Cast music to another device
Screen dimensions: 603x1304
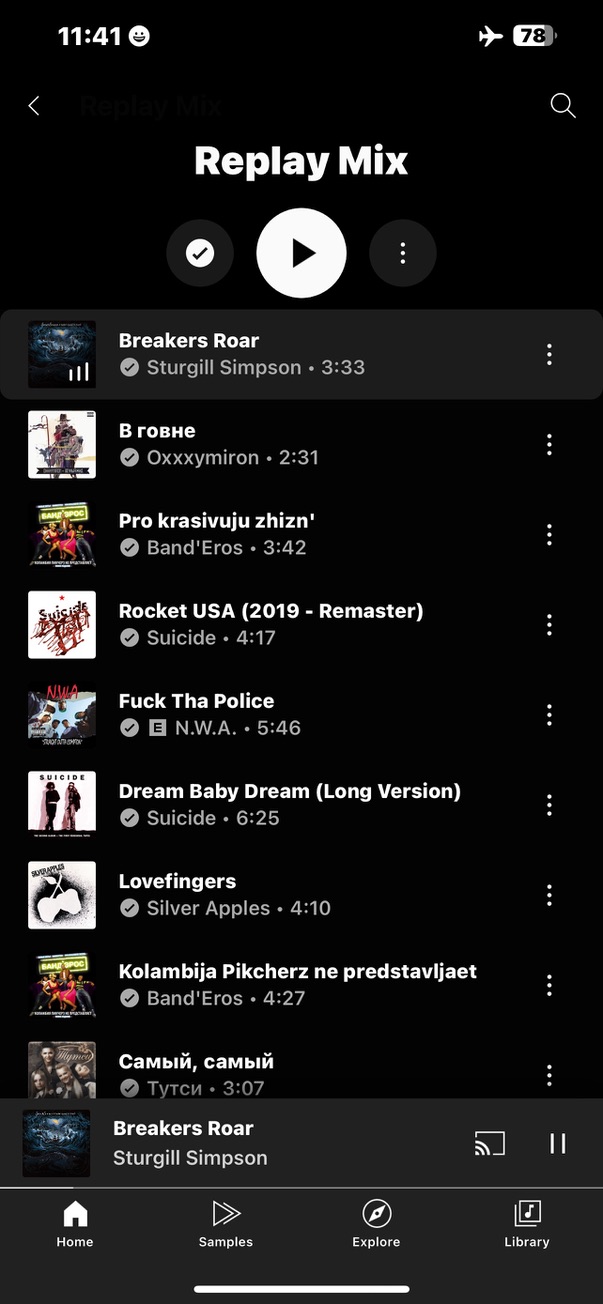490,1143
